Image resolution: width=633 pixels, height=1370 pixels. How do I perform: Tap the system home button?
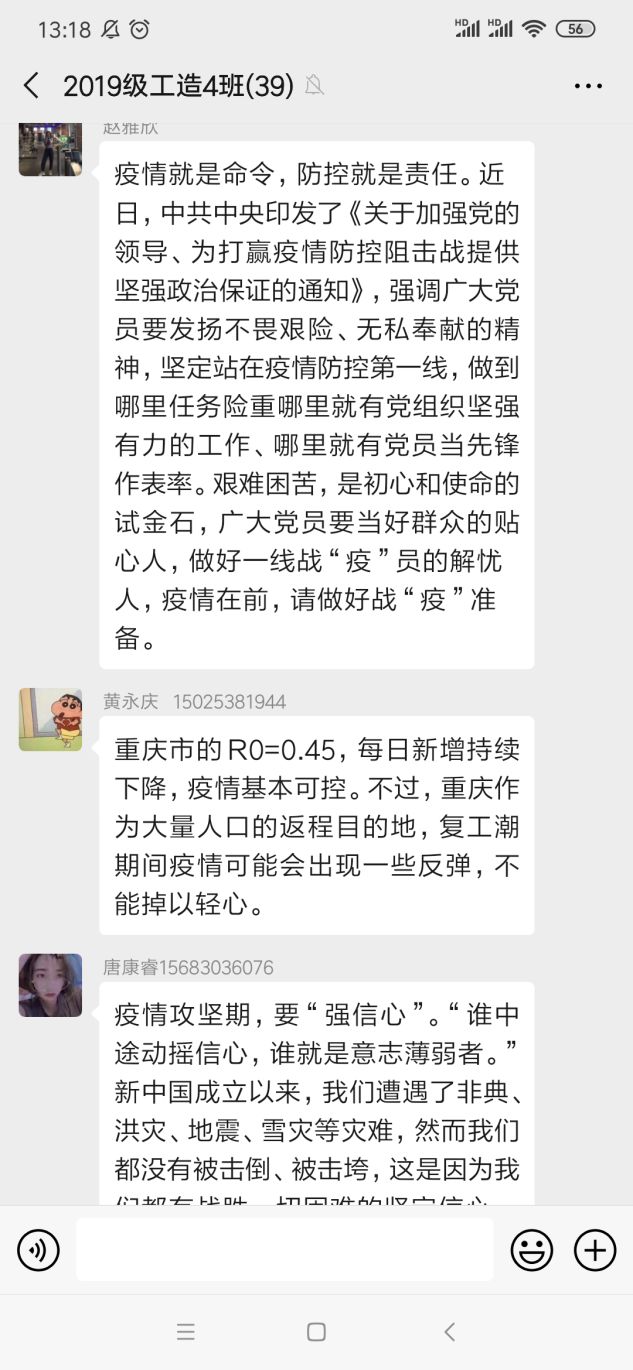316,1332
